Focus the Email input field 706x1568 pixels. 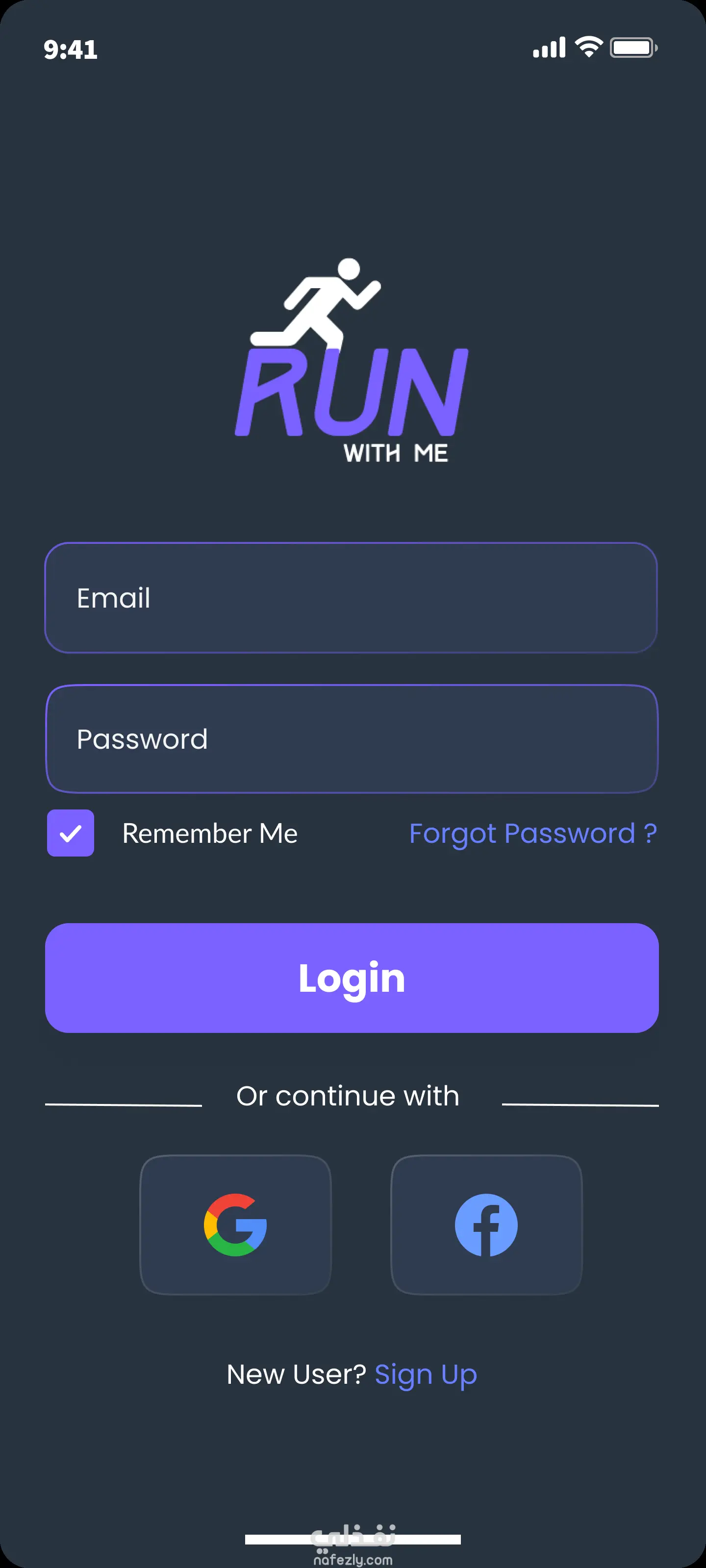pos(351,598)
